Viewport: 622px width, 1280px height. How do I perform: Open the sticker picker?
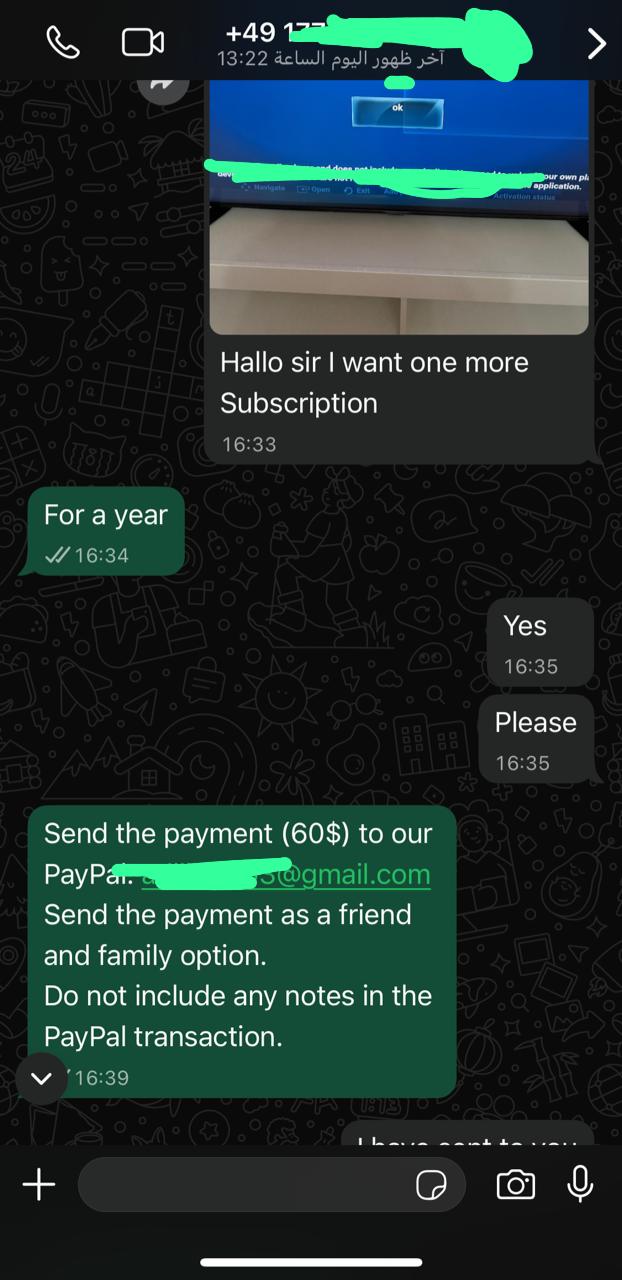coord(431,1186)
